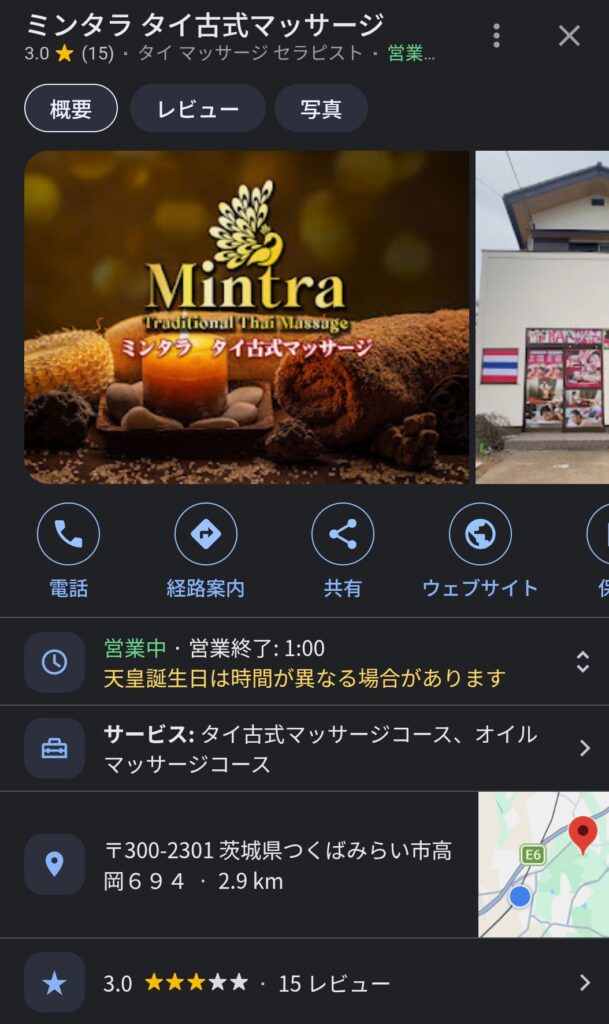Close the Mintra place details
Screen dimensions: 609x1024
(569, 36)
